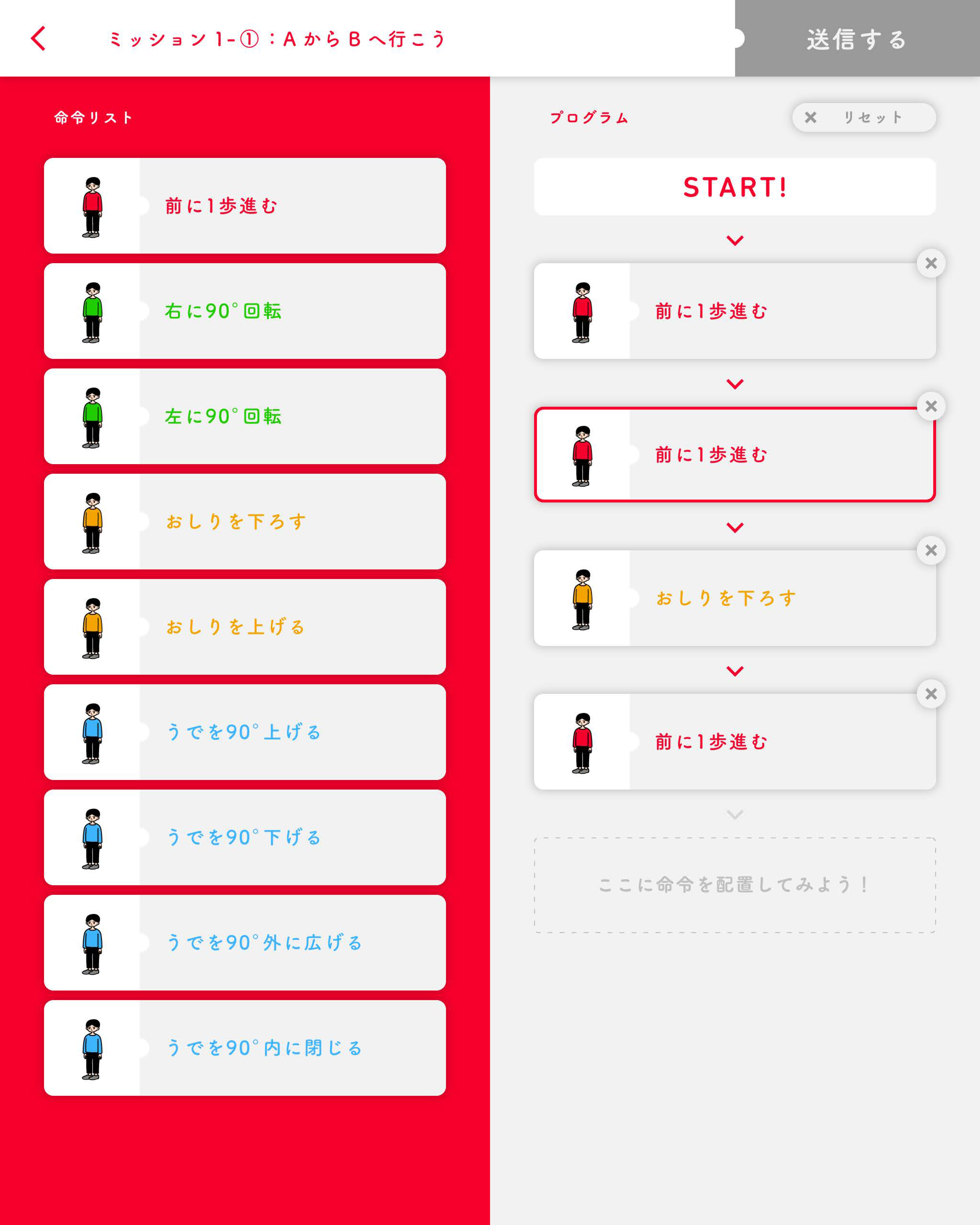Image resolution: width=980 pixels, height=1225 pixels.
Task: Select うでを90°内に閉じる command
Action: coord(245,1048)
